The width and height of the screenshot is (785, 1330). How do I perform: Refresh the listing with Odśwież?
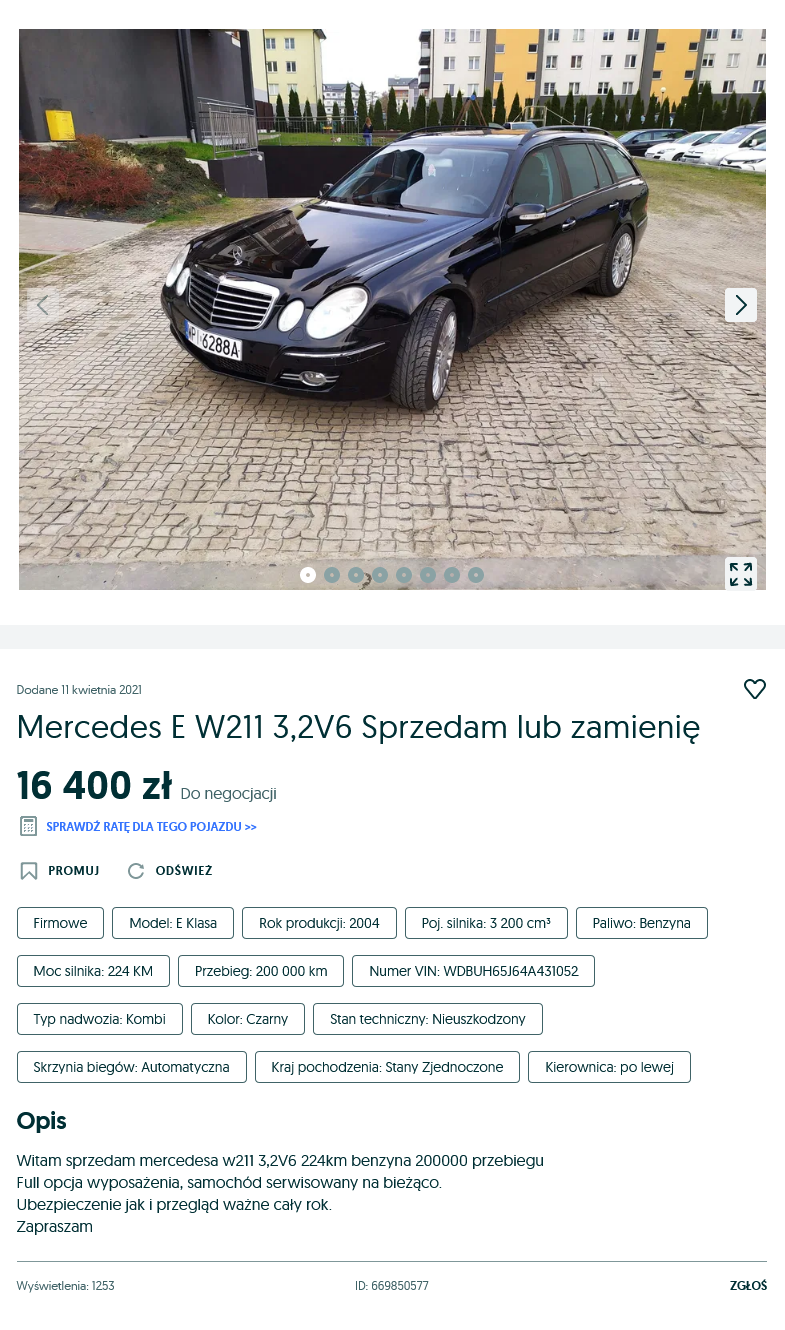(170, 871)
